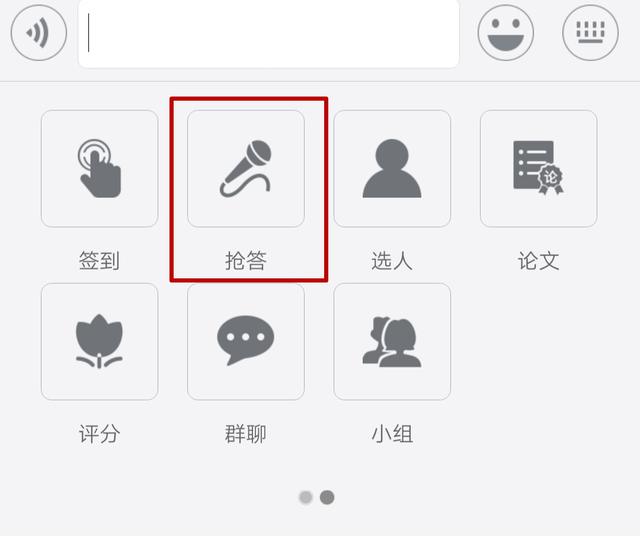Open 群聊 group chat
Viewport: 640px width, 536px height.
(x=246, y=341)
